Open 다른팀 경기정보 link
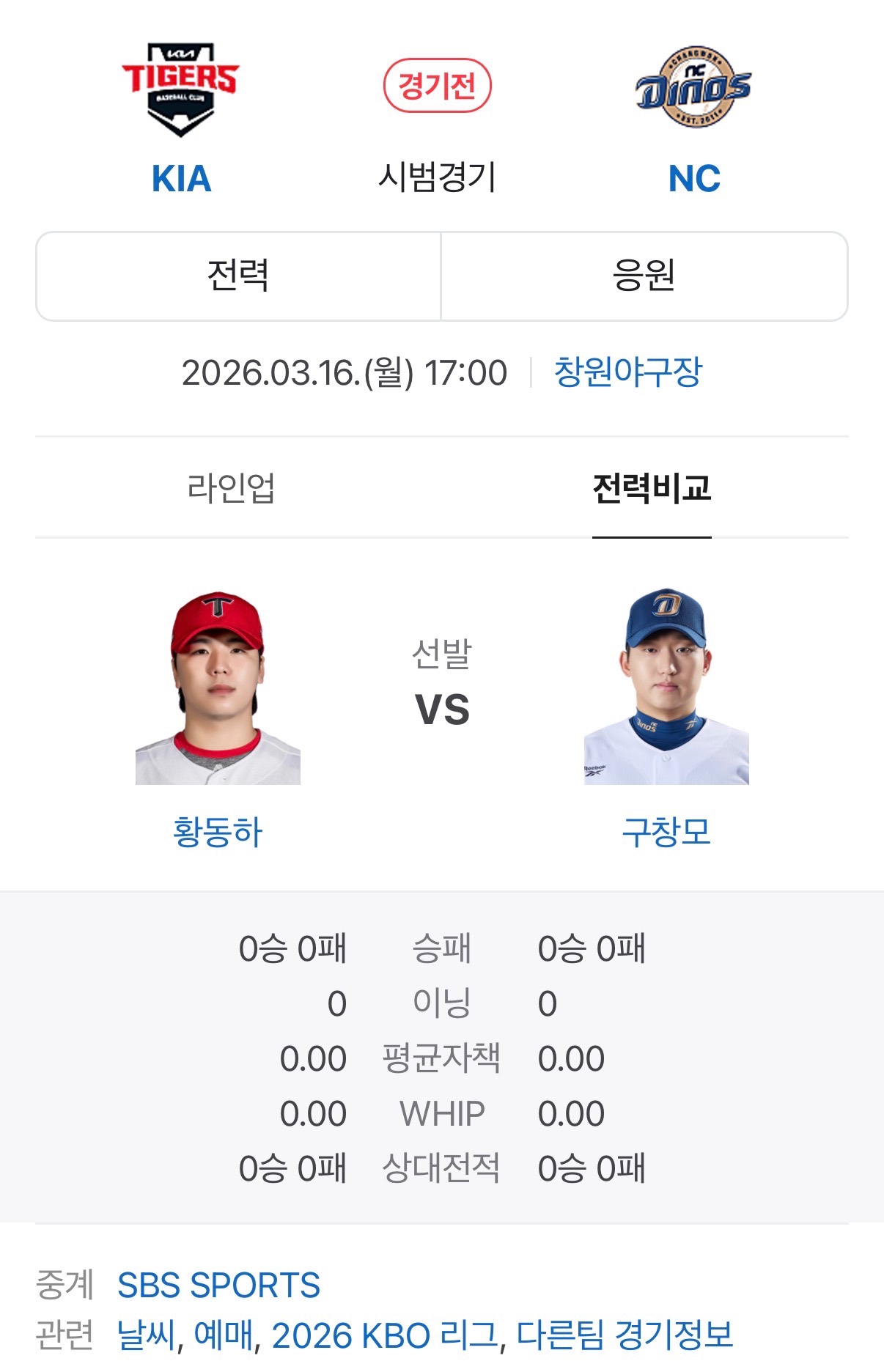The width and height of the screenshot is (884, 1372). [625, 1335]
